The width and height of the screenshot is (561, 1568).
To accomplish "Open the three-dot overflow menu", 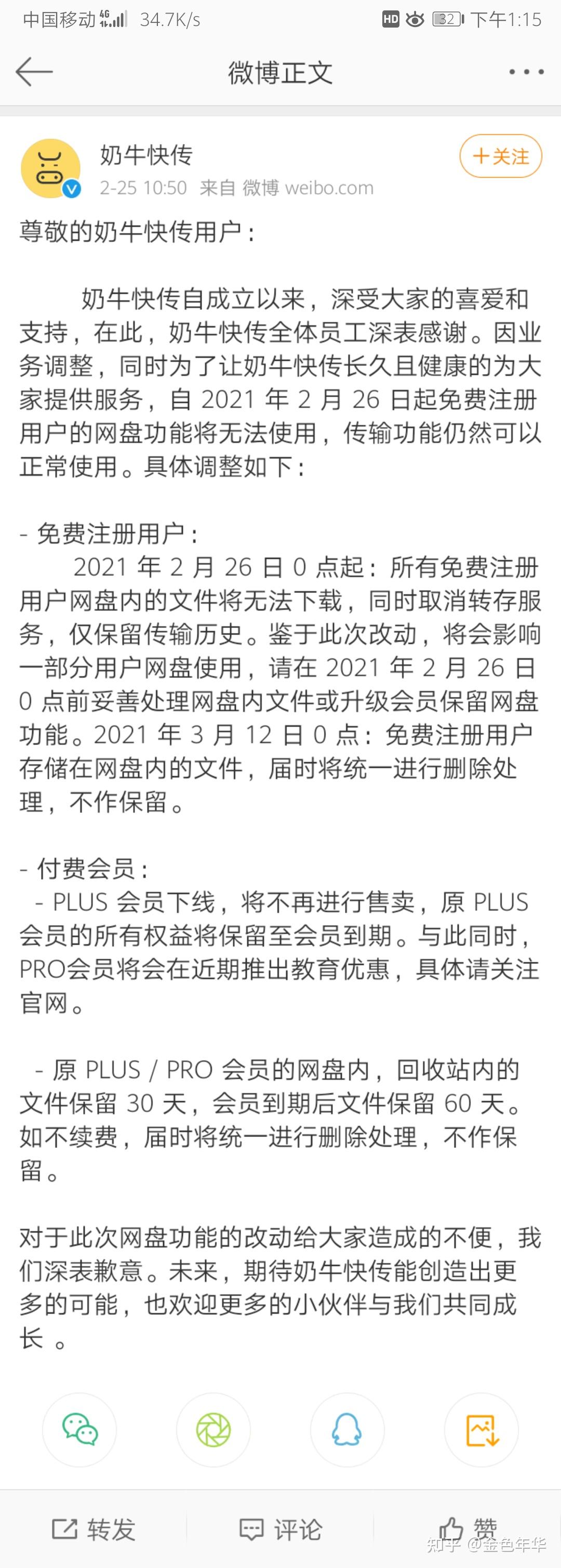I will point(526,72).
